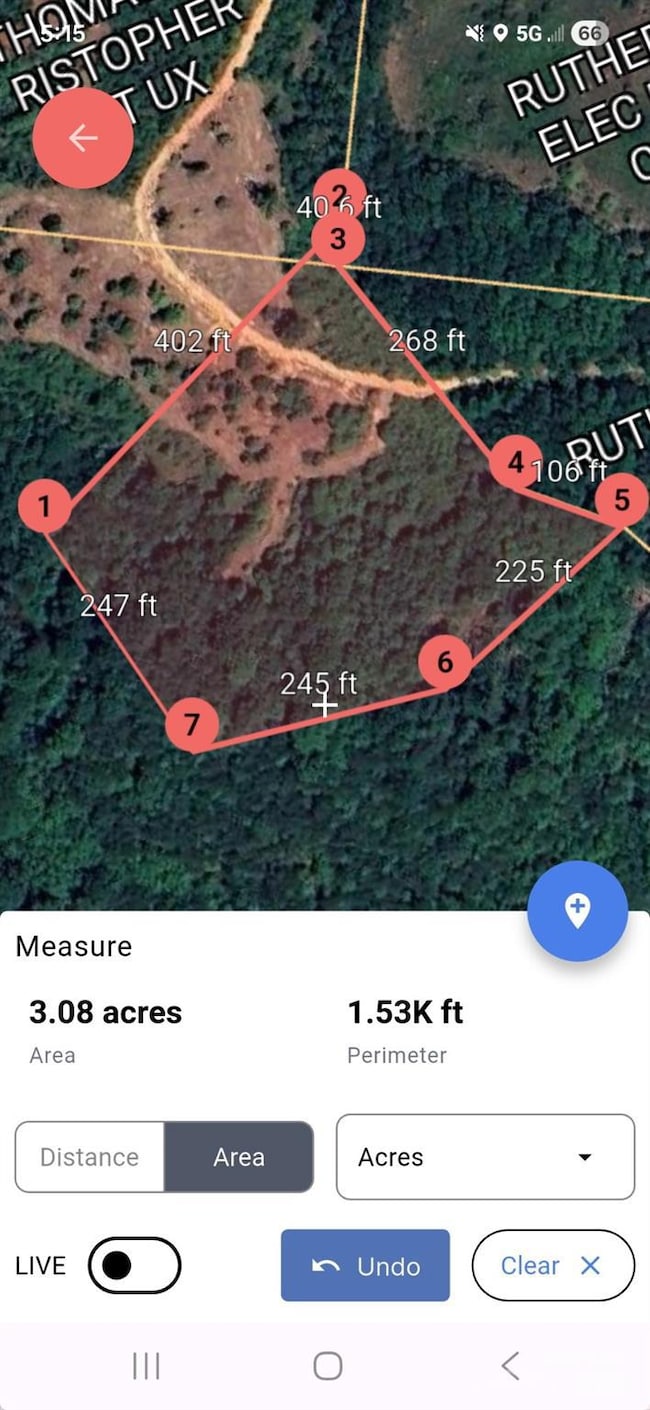Image resolution: width=650 pixels, height=1410 pixels.
Task: Undo the last measurement point
Action: 365,1266
